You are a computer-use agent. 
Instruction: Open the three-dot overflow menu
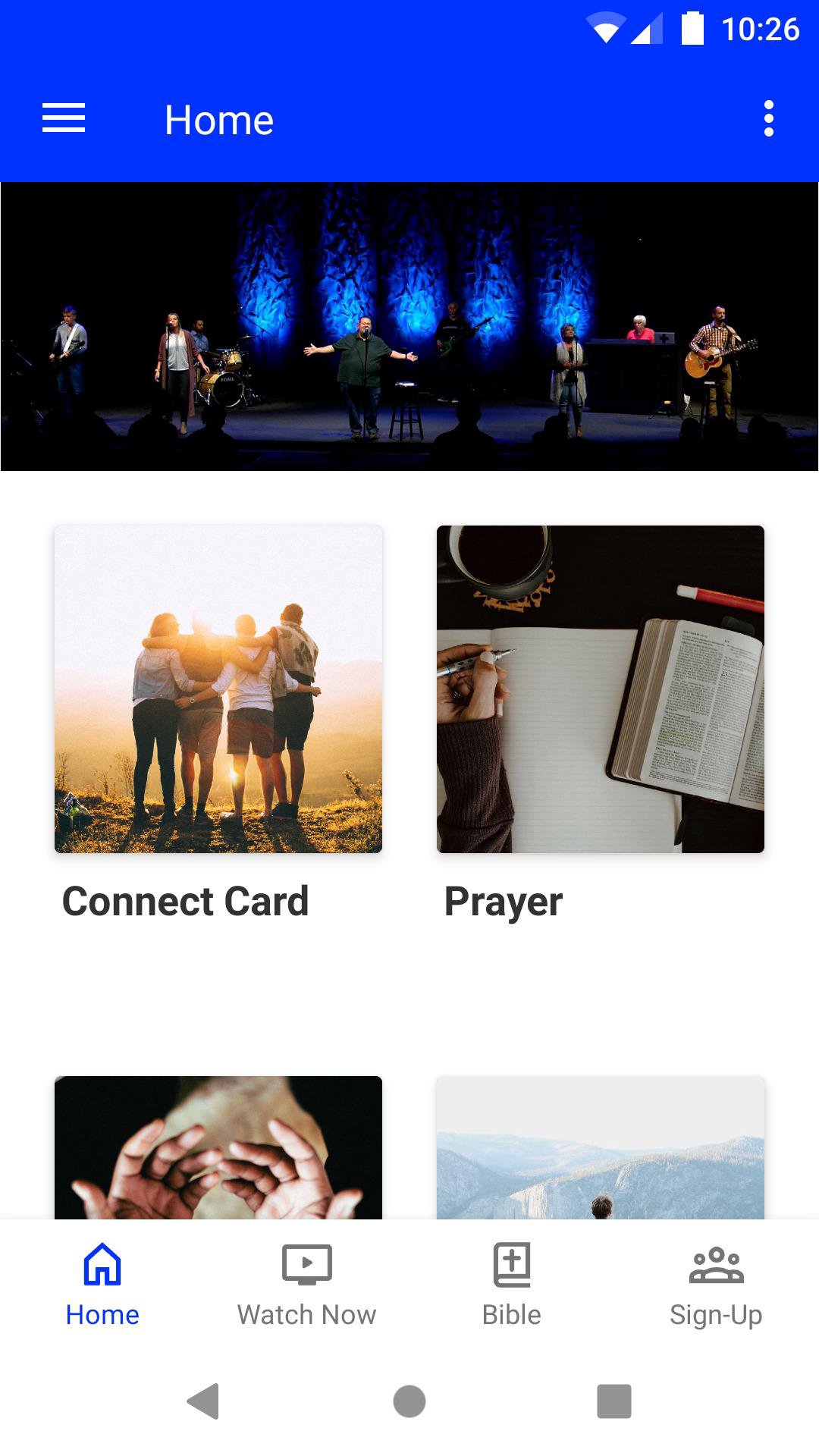click(x=768, y=119)
